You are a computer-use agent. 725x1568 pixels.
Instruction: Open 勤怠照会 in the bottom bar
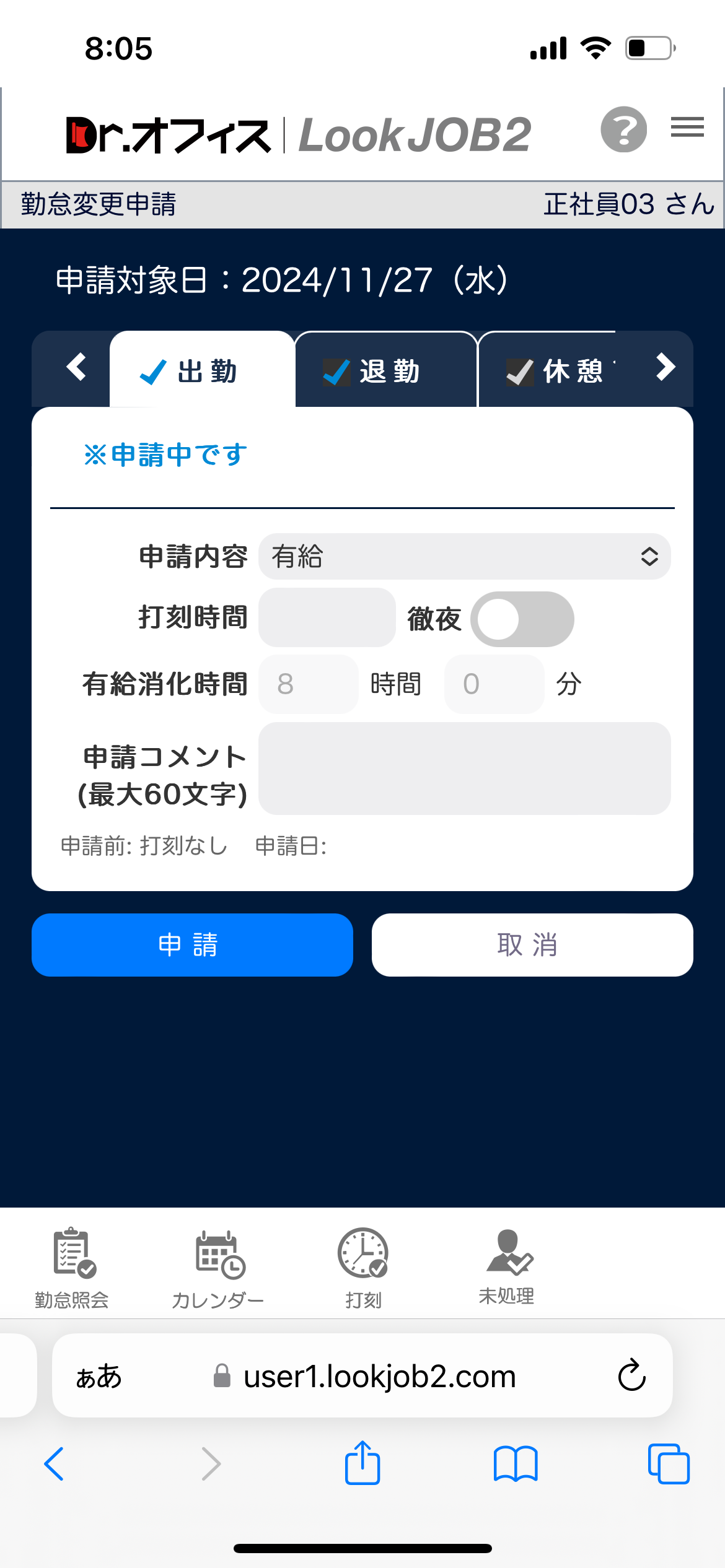[x=72, y=1267]
